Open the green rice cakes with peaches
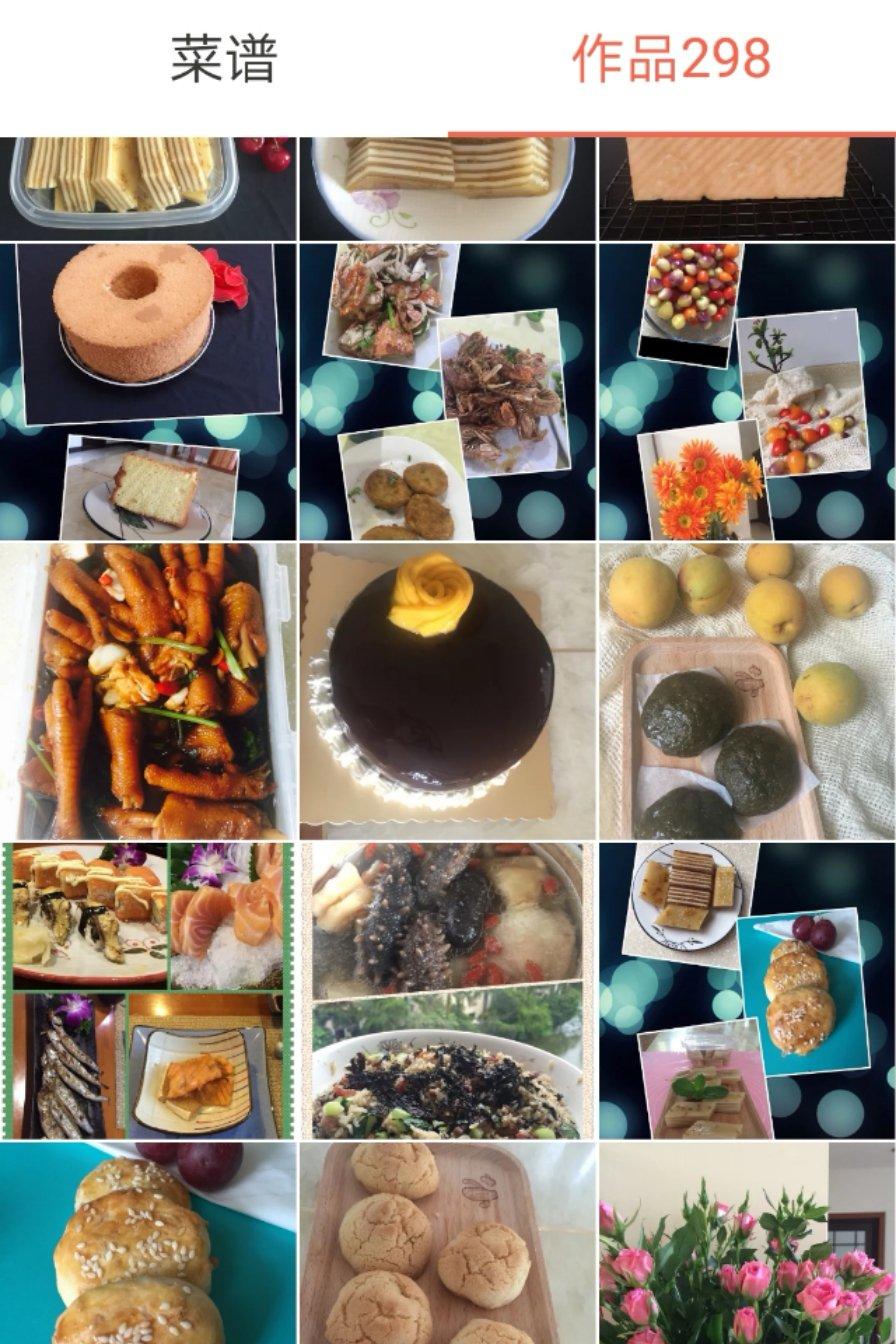Image resolution: width=896 pixels, height=1344 pixels. coord(747,691)
